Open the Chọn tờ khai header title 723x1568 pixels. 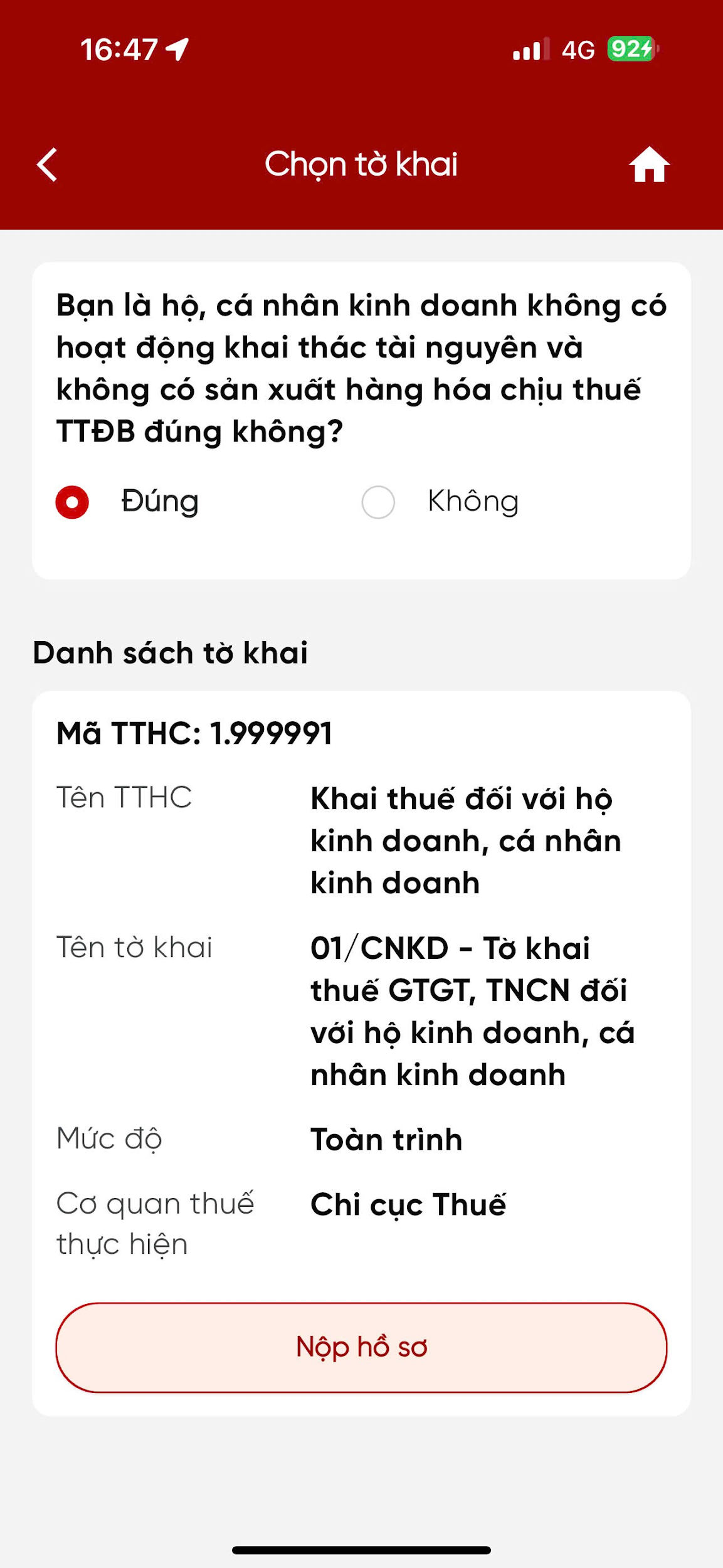[361, 164]
